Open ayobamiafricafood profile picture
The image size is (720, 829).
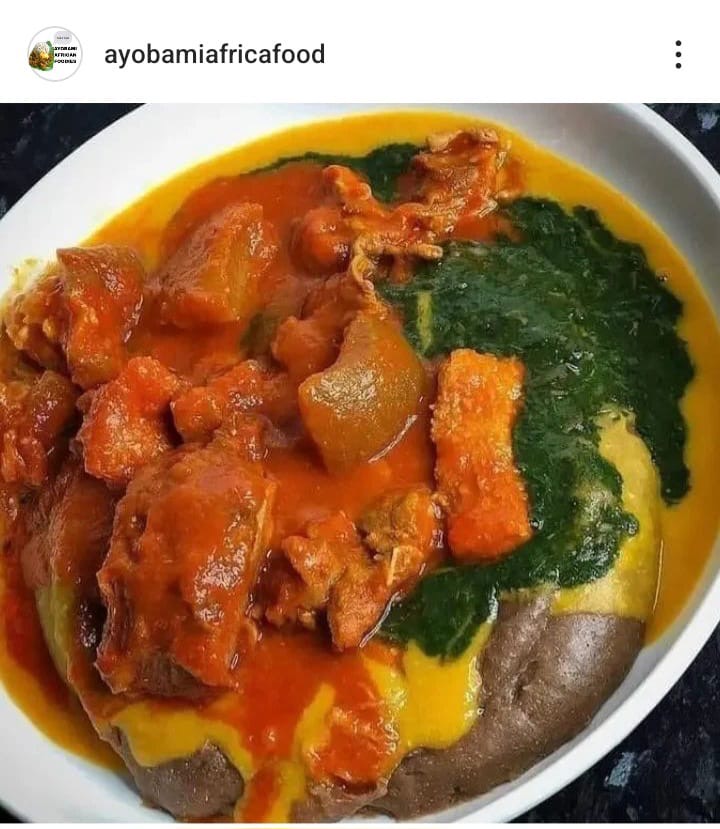(54, 54)
